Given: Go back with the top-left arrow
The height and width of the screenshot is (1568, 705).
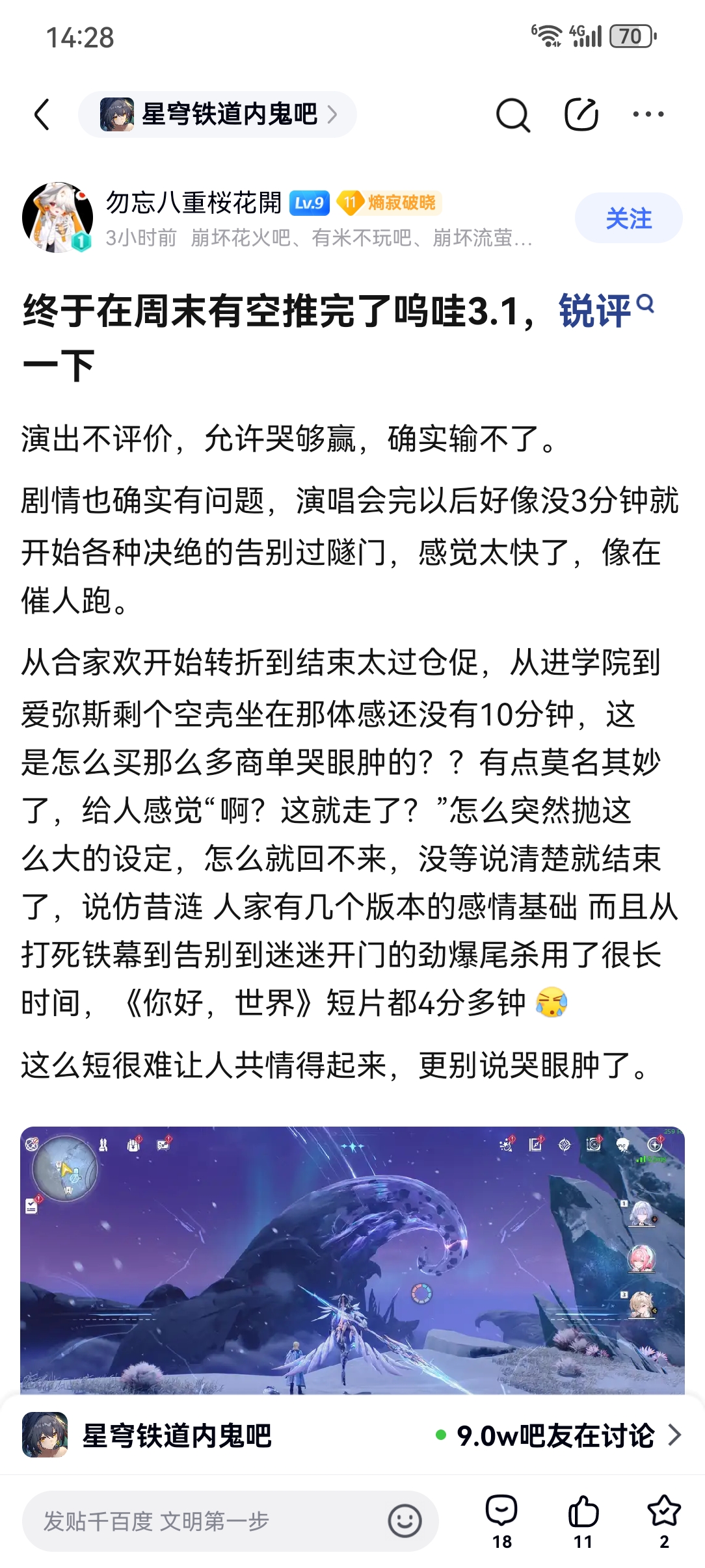Looking at the screenshot, I should coord(42,115).
